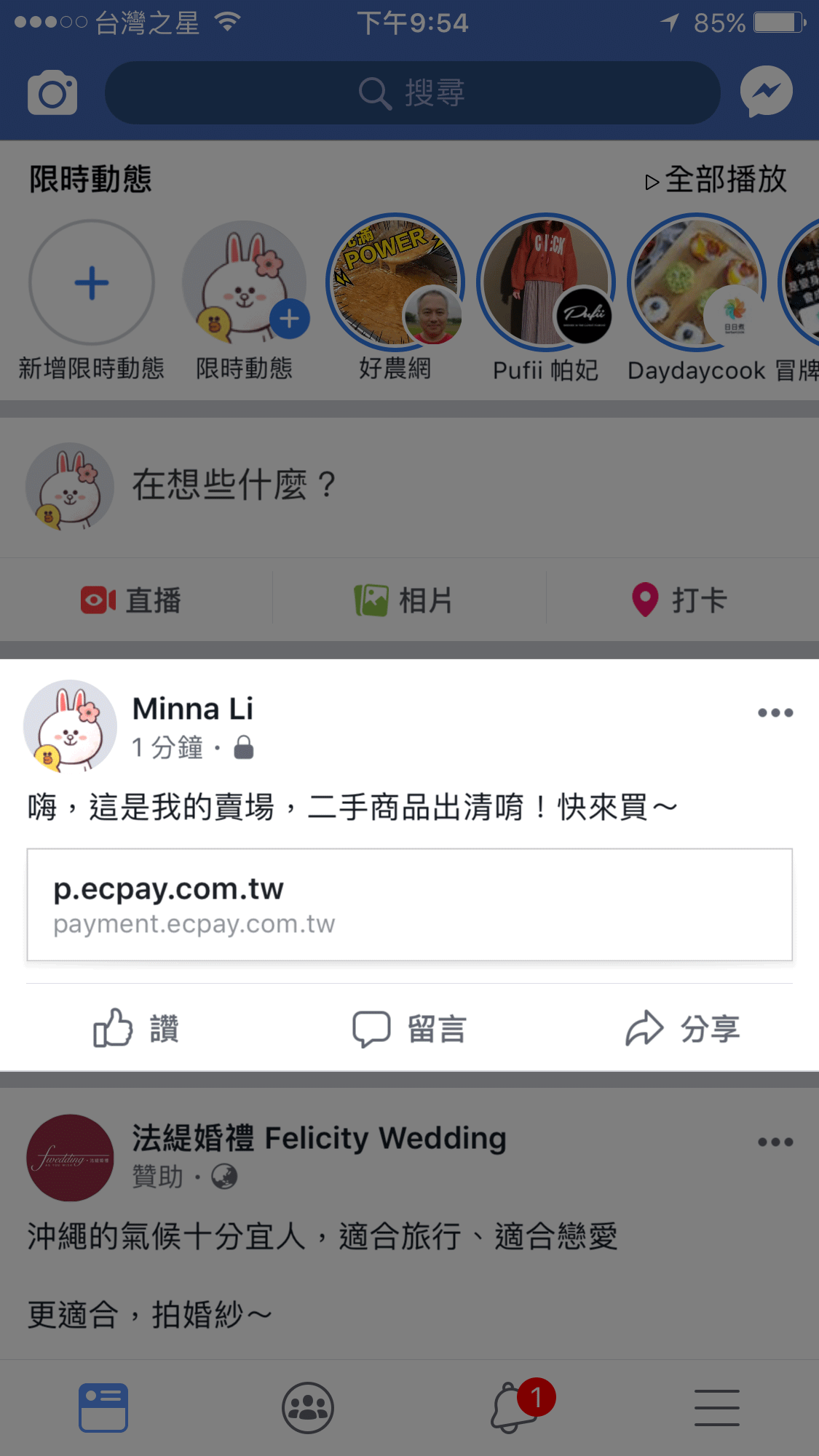The height and width of the screenshot is (1456, 819).
Task: Open the camera icon
Action: pos(52,92)
